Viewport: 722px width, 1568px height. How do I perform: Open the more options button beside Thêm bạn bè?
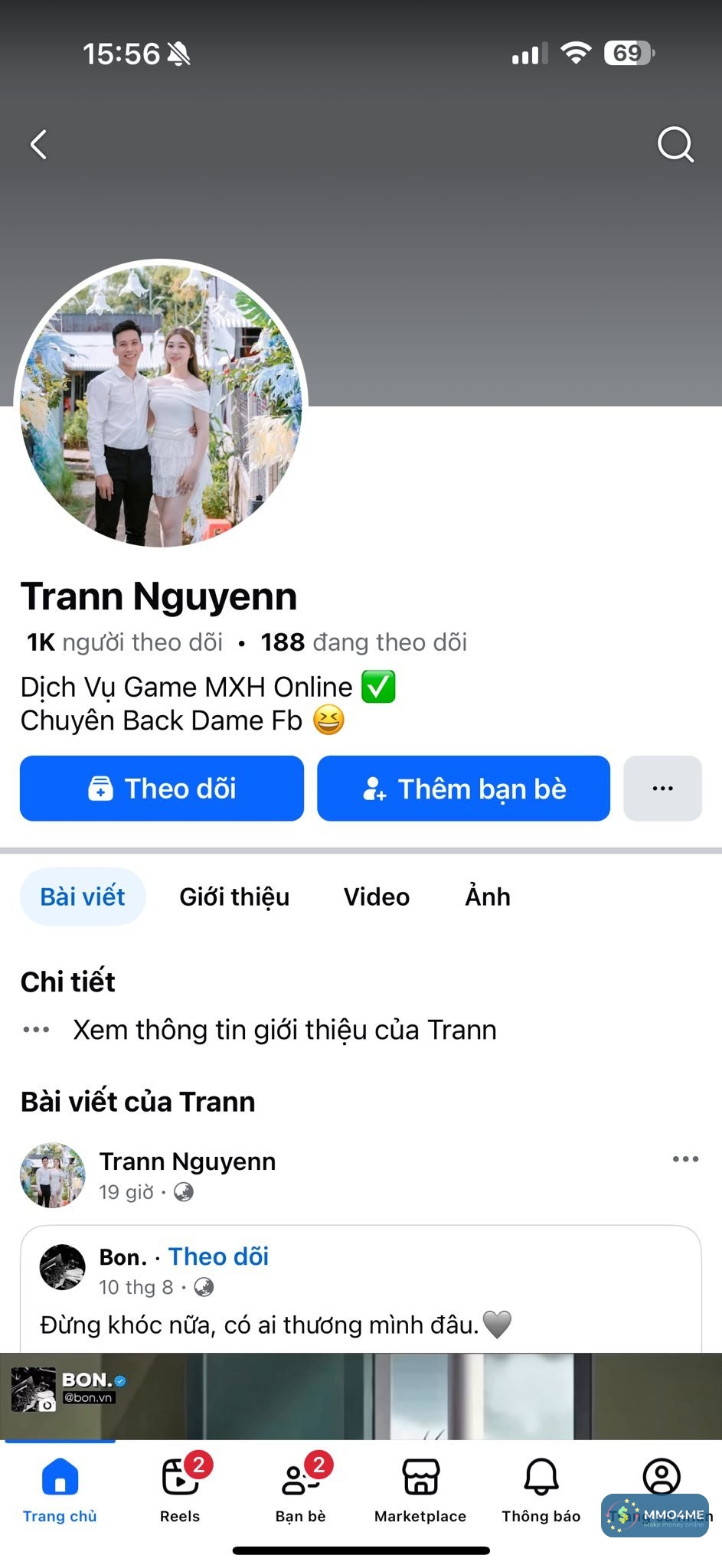coord(662,789)
